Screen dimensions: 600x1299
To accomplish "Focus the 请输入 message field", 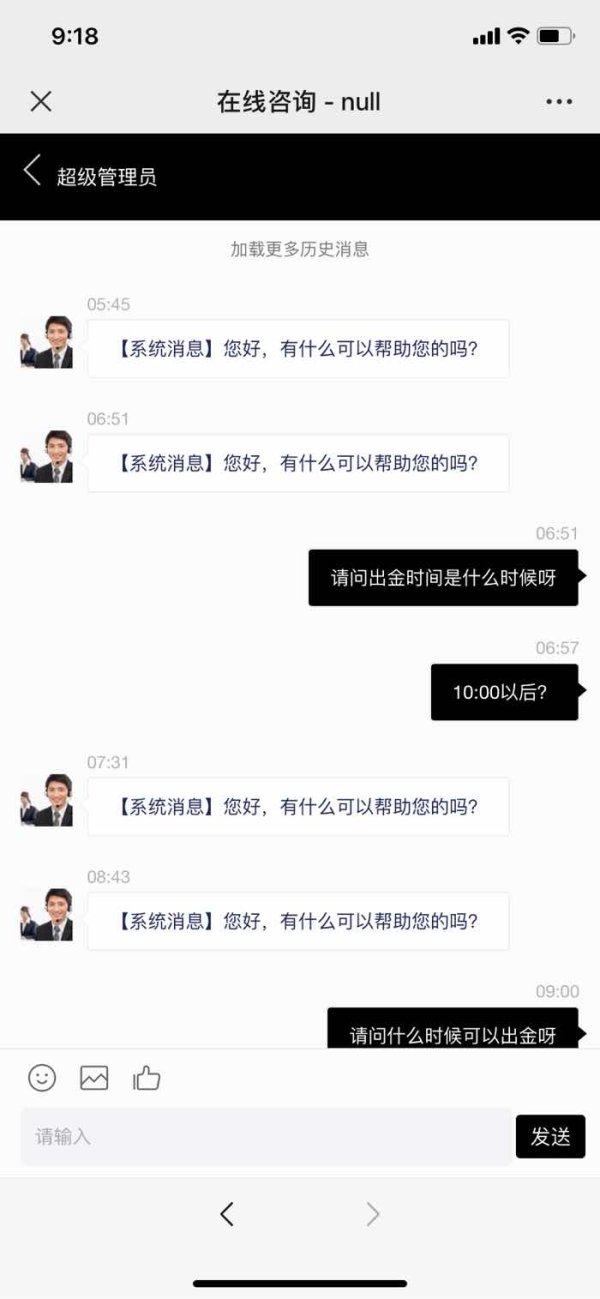I will pyautogui.click(x=266, y=1136).
